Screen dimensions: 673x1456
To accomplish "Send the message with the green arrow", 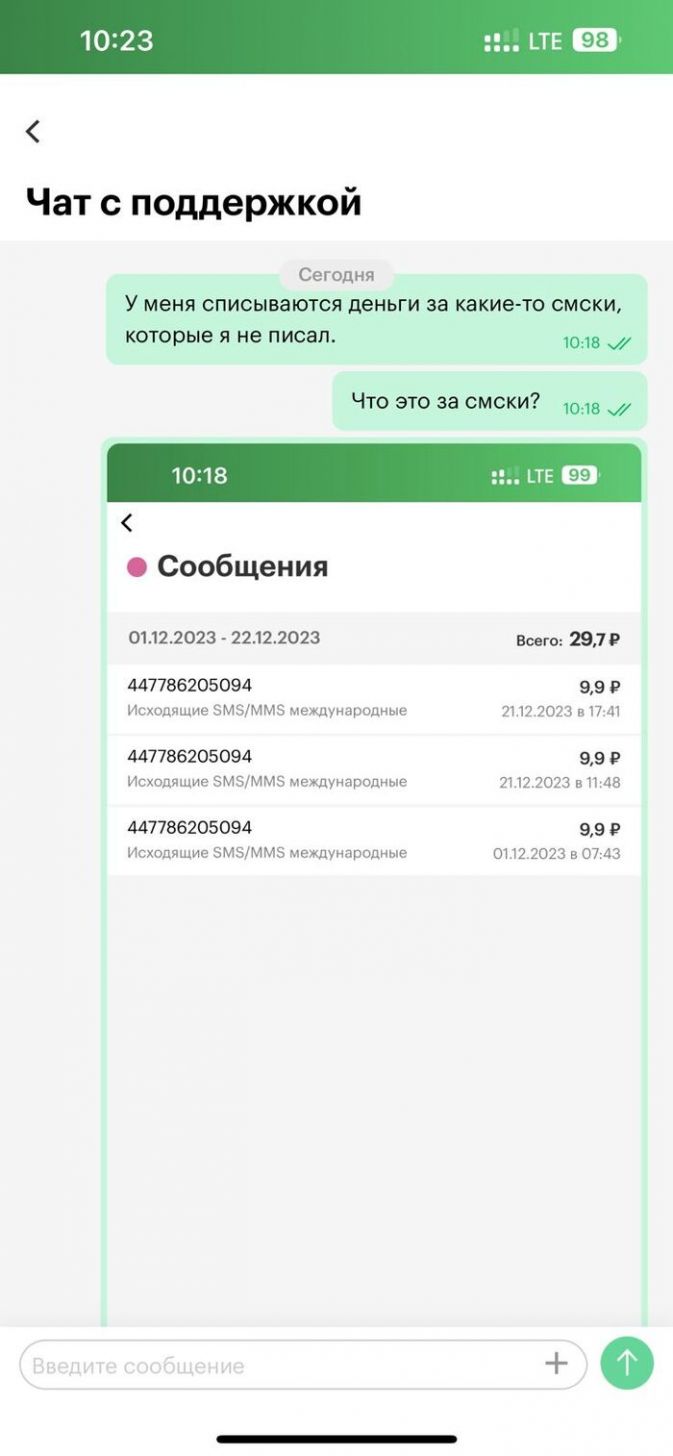I will [x=627, y=1363].
